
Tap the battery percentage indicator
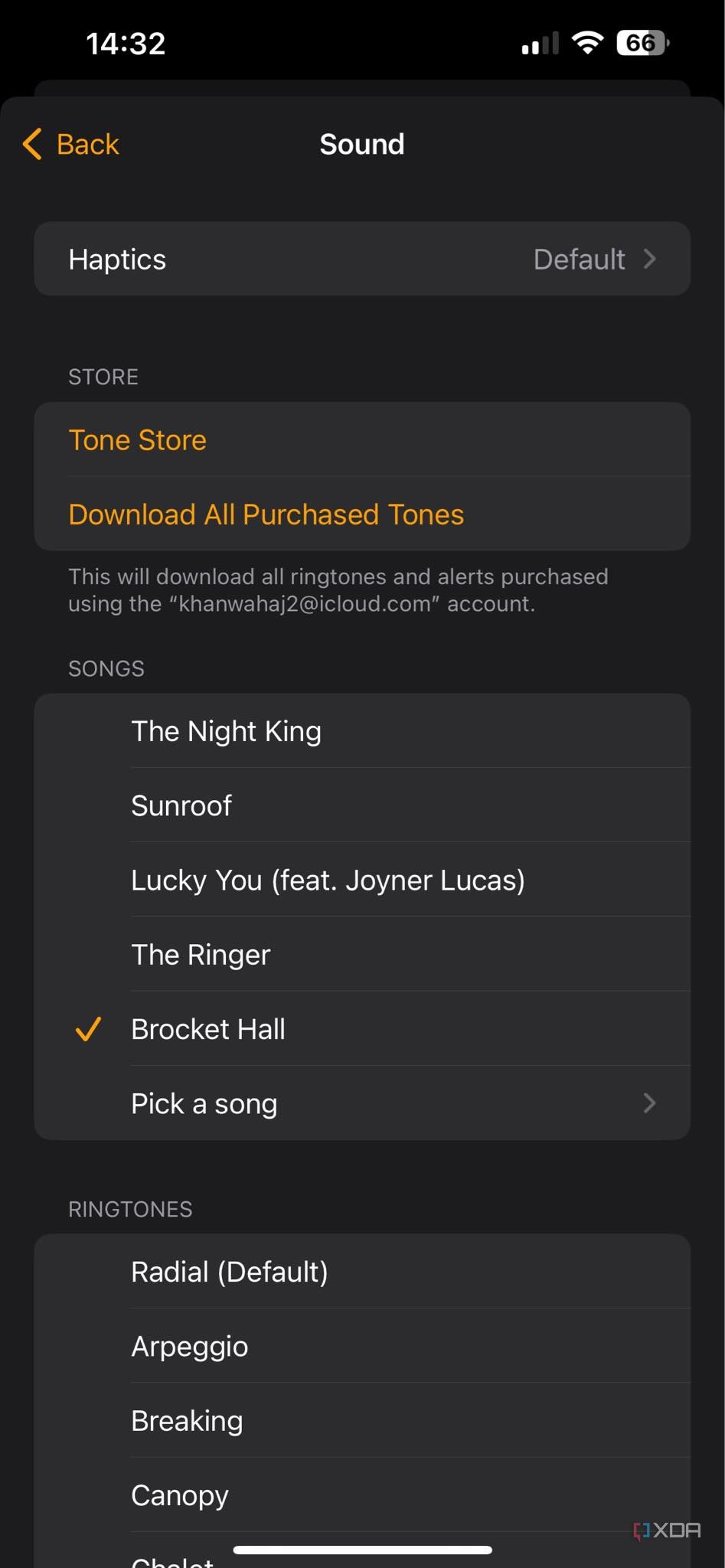click(x=641, y=42)
